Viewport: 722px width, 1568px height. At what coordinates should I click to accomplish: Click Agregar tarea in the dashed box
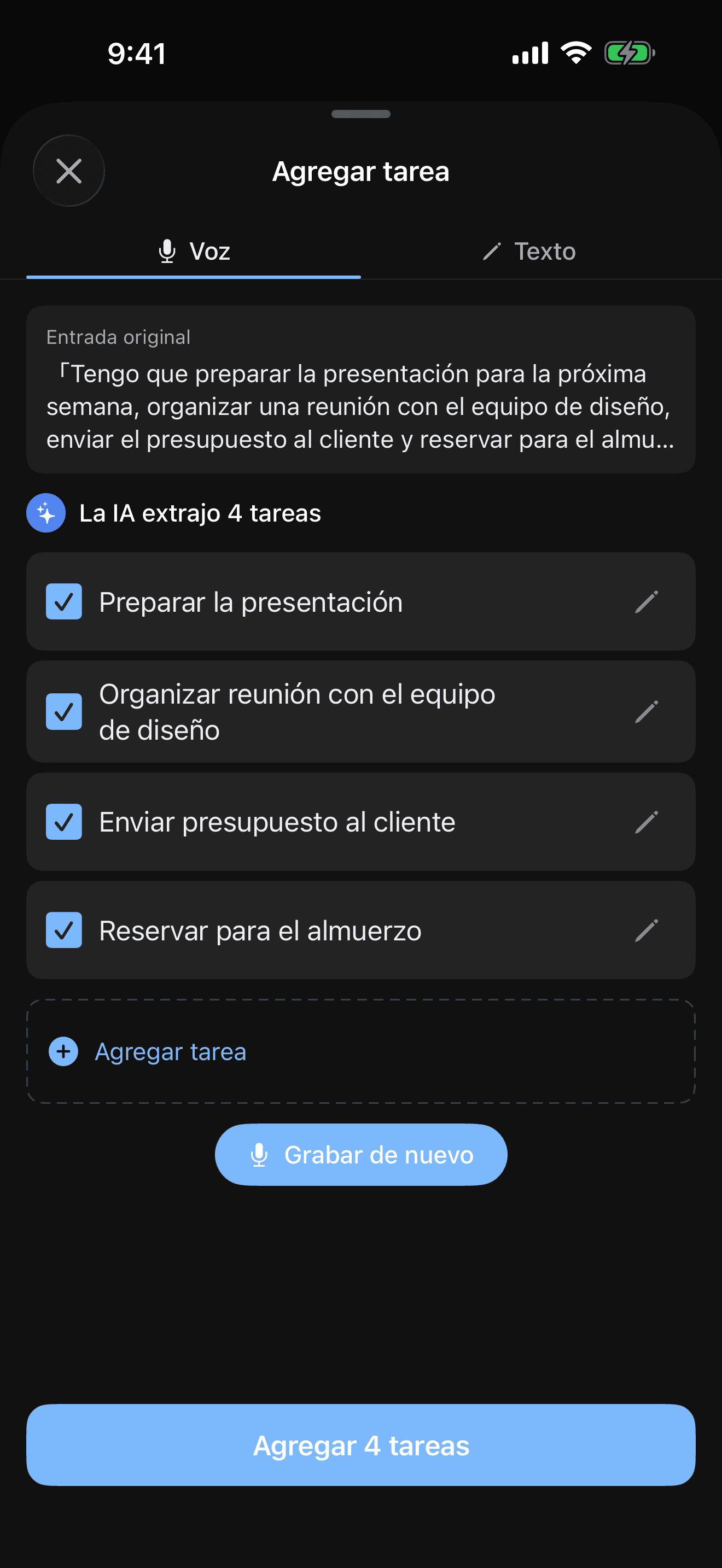click(170, 1051)
